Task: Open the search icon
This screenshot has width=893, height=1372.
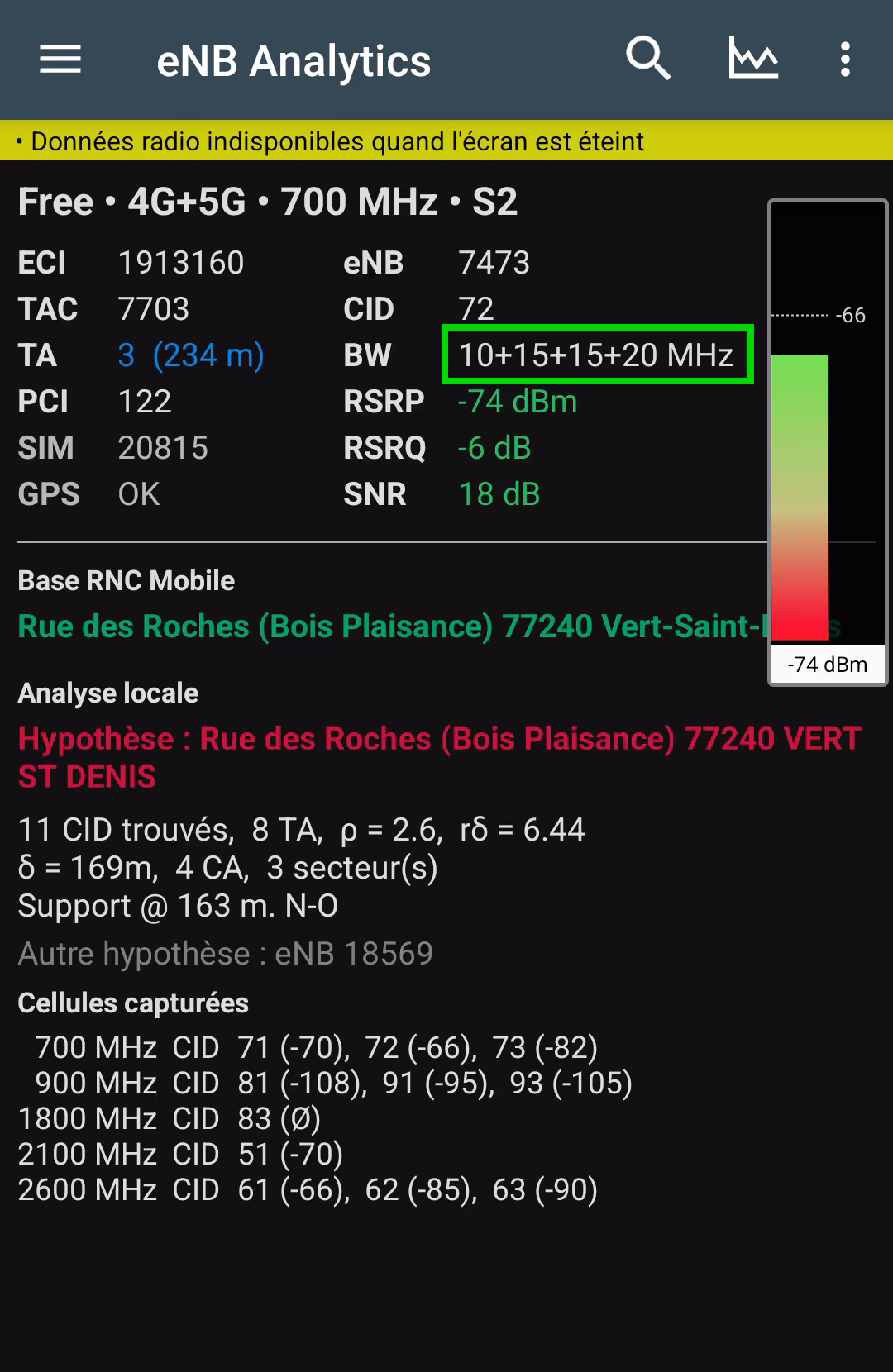Action: (648, 60)
